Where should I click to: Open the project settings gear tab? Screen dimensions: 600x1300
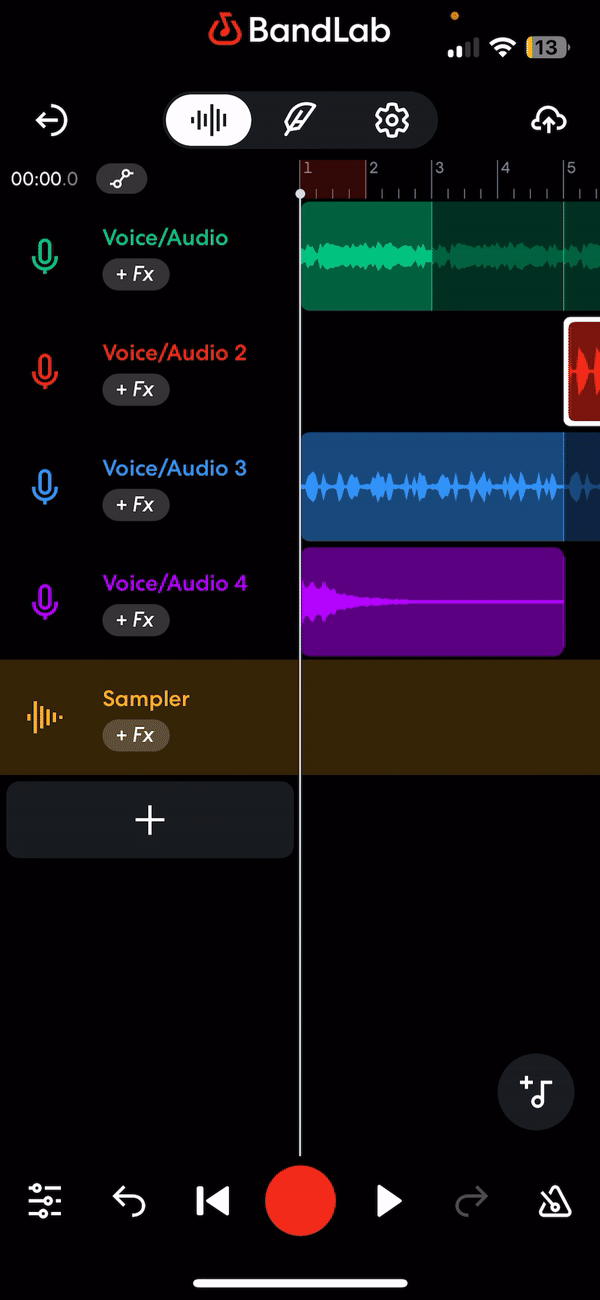tap(391, 121)
